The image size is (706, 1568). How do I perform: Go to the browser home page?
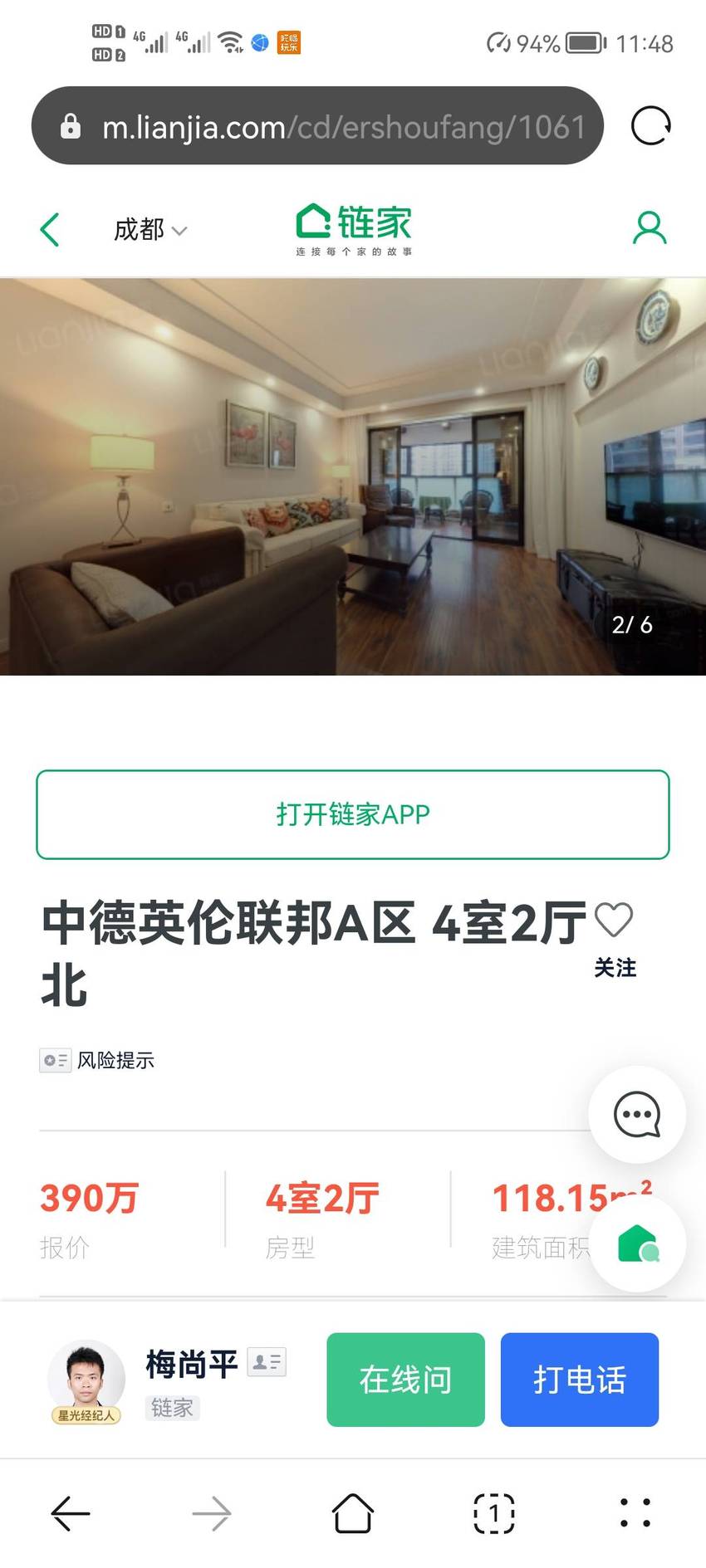coord(353,1513)
